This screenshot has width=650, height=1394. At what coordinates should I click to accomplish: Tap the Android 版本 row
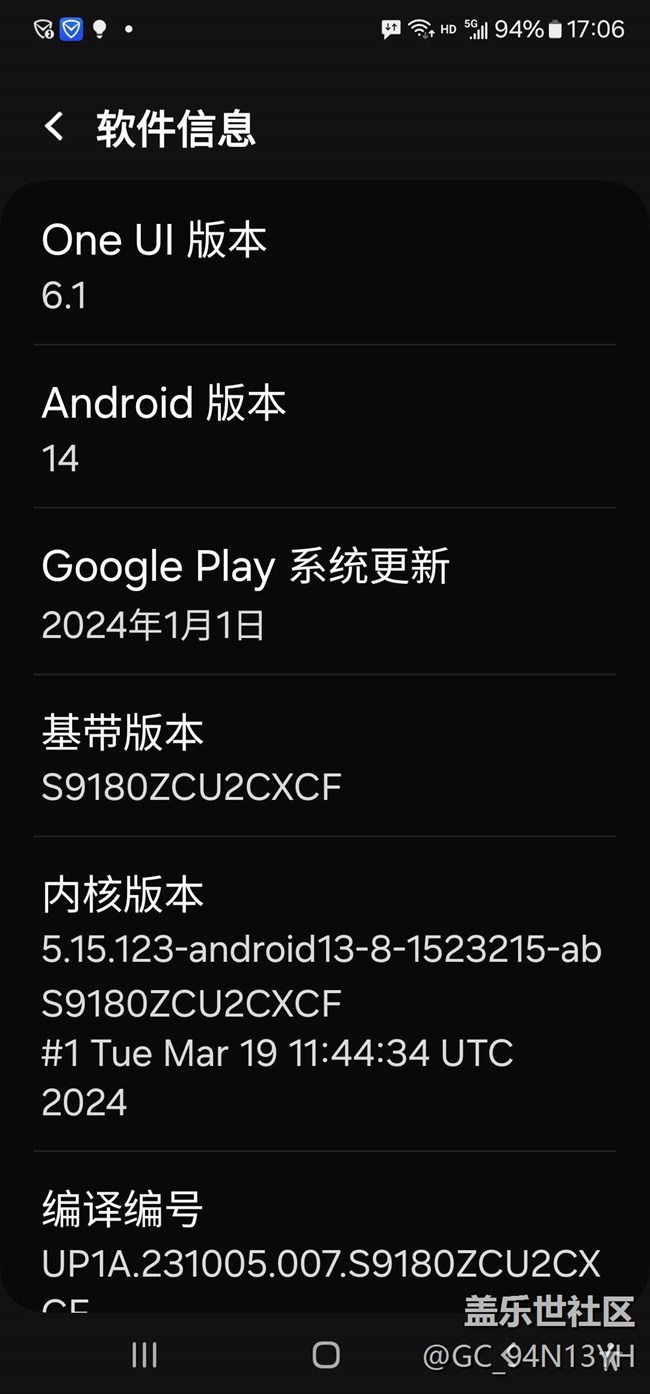coord(325,427)
